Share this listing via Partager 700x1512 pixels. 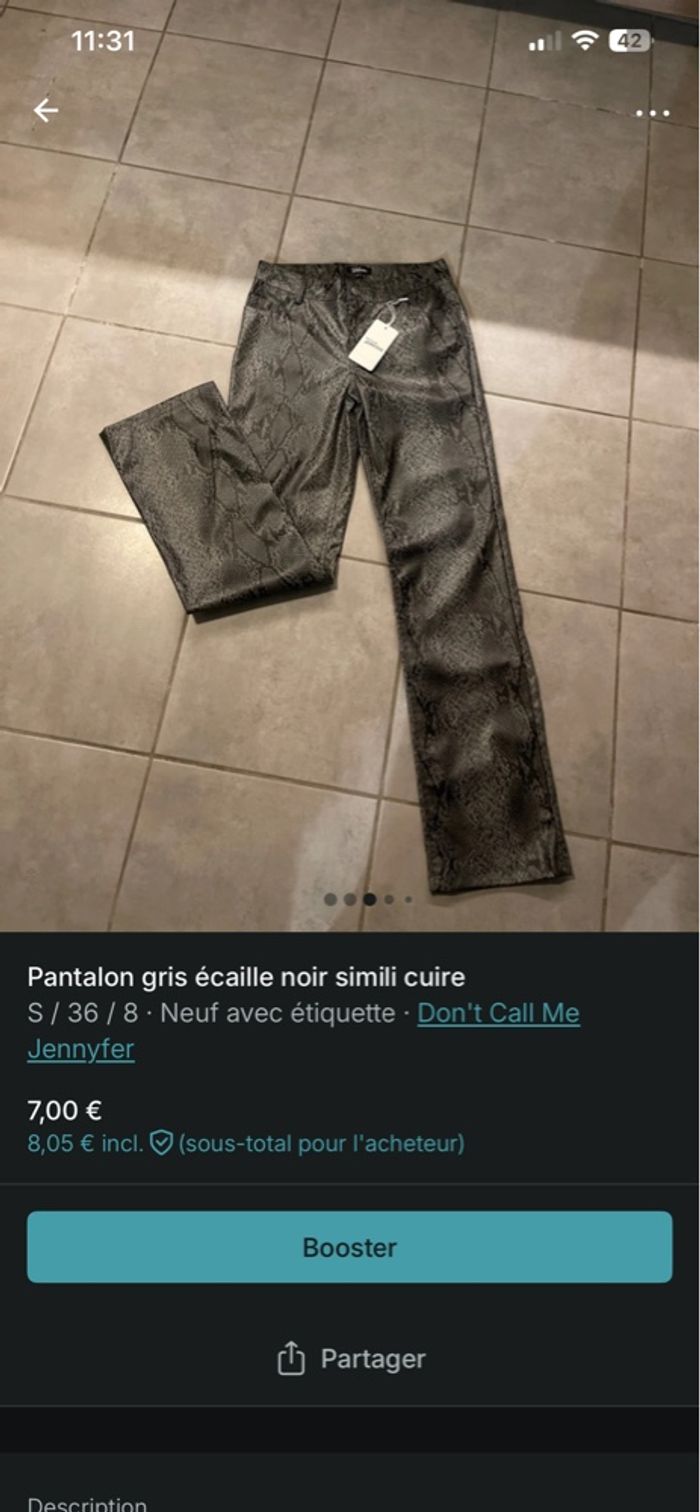tap(350, 1359)
